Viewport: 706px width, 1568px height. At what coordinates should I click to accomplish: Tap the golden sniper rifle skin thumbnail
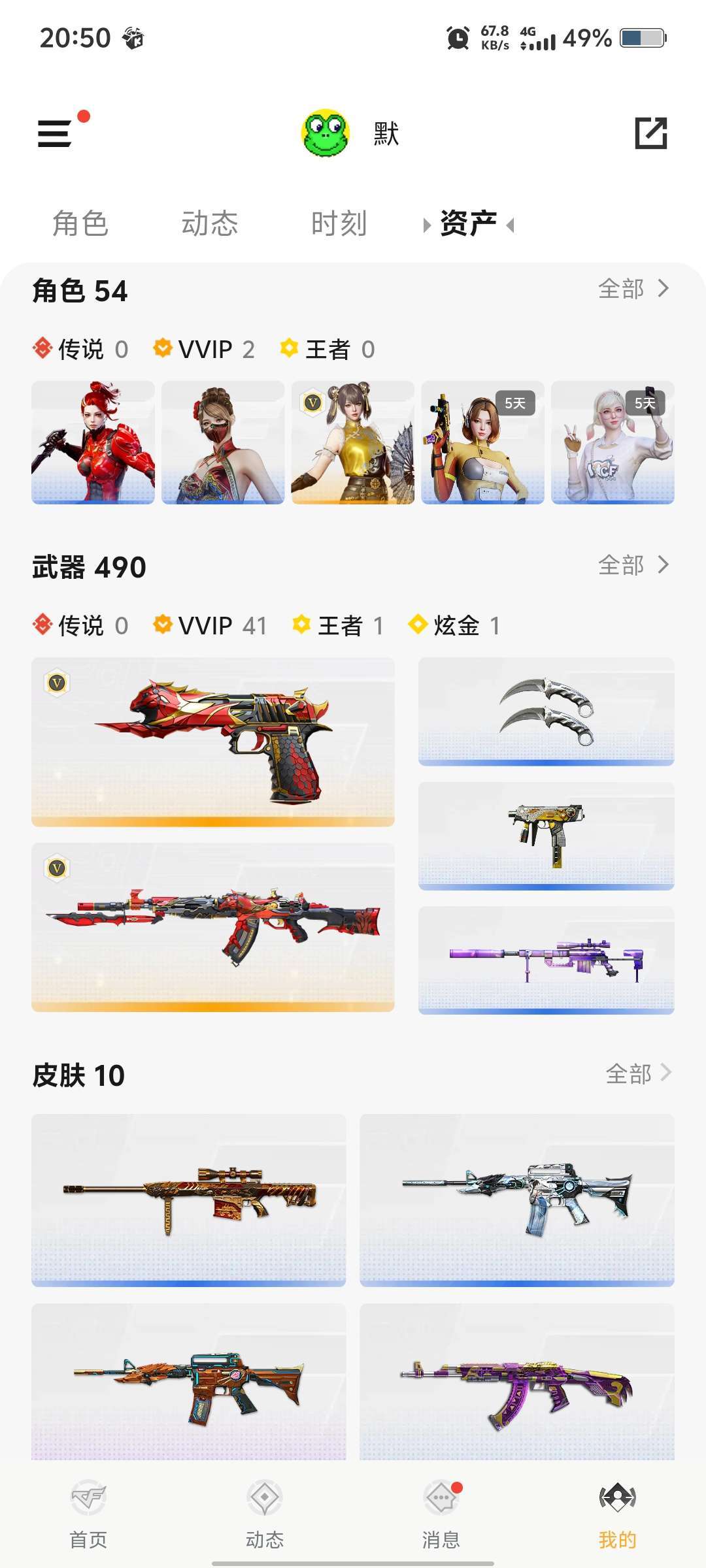188,1201
